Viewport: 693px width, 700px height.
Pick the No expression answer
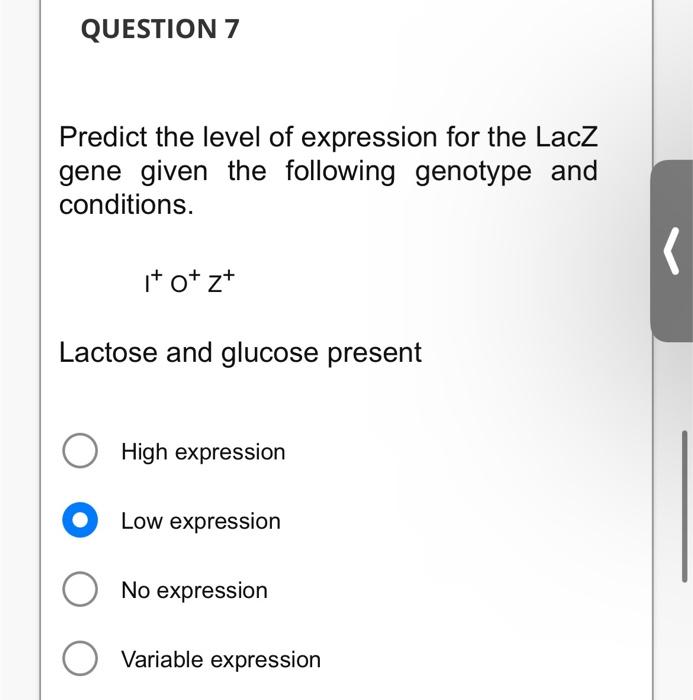tap(80, 590)
